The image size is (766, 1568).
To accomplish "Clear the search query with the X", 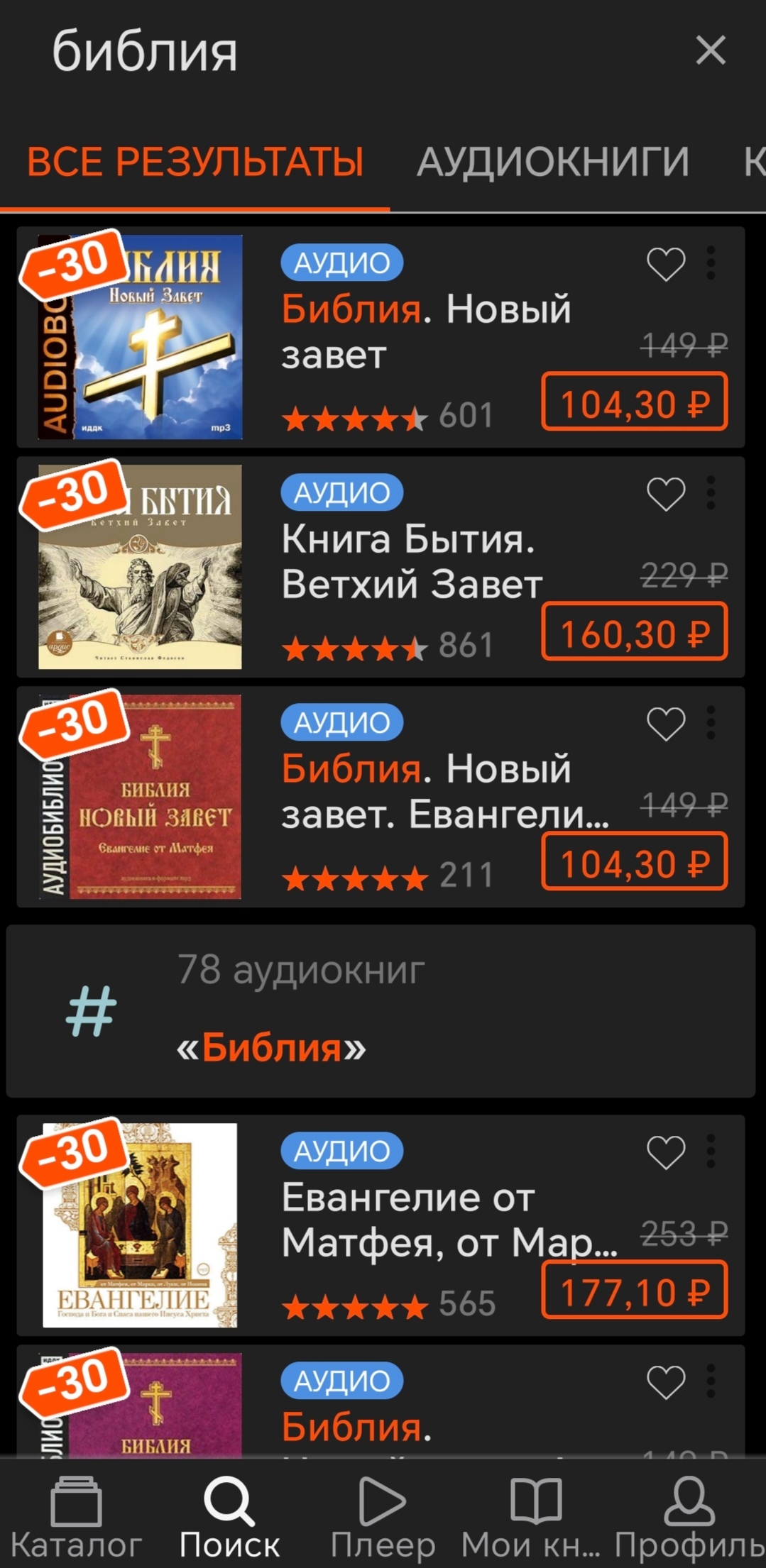I will [710, 51].
